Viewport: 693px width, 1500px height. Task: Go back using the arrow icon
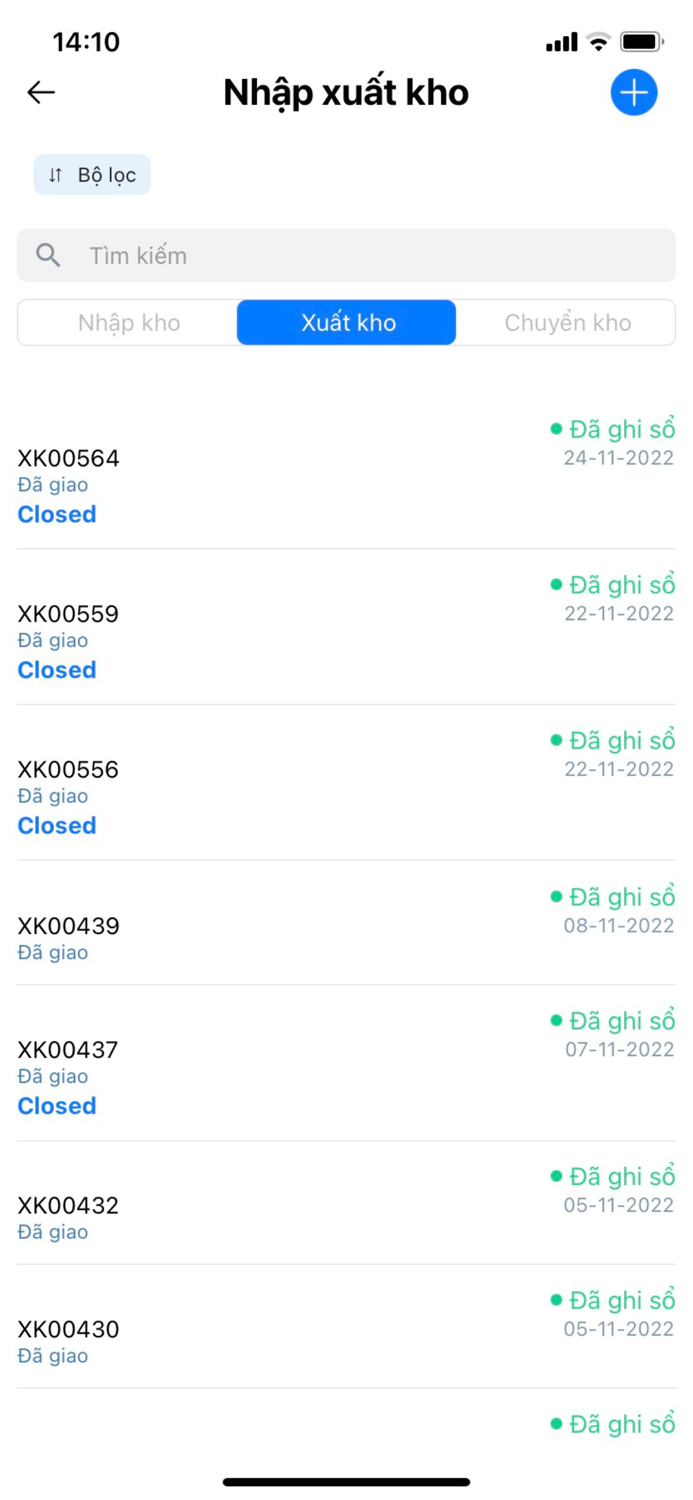tap(41, 93)
